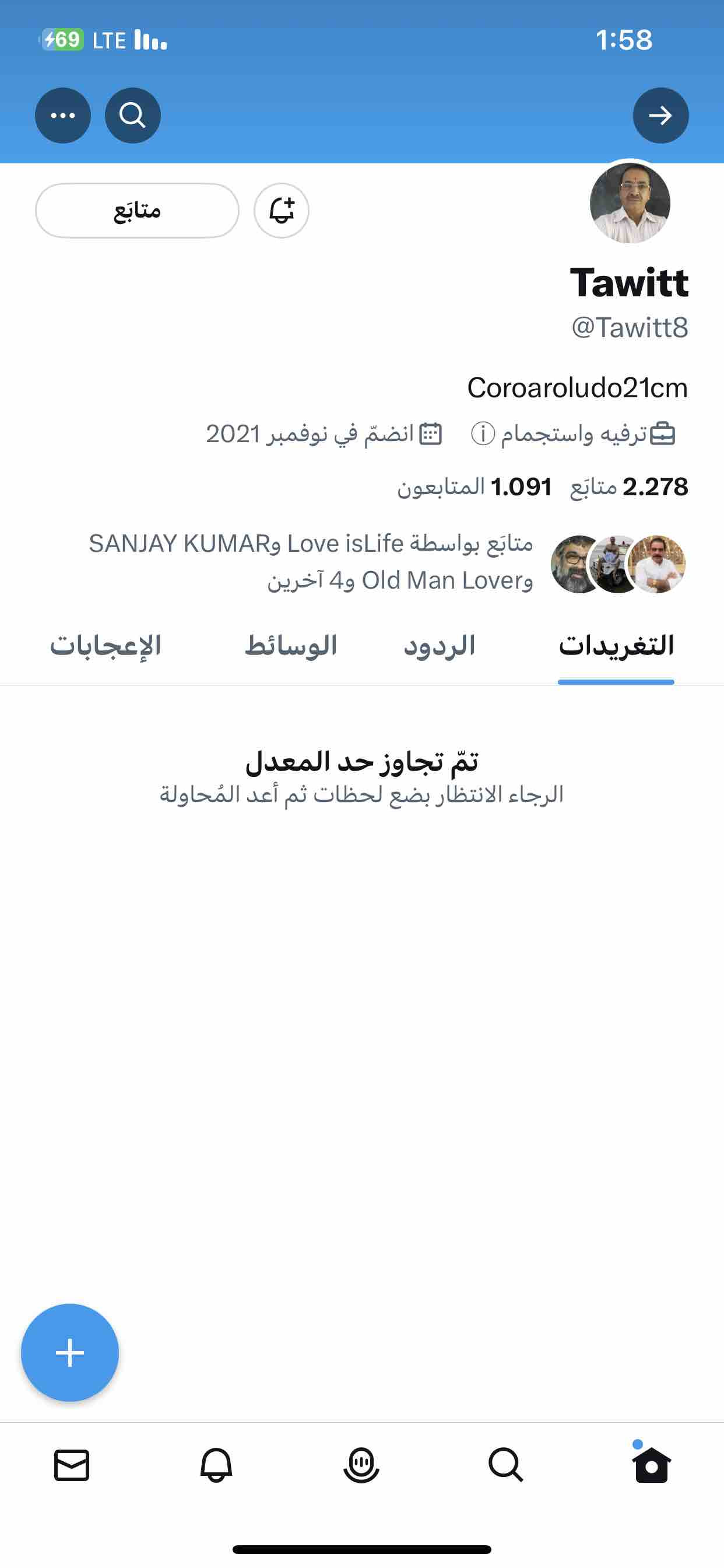Viewport: 724px width, 1568px height.
Task: Open direct messages envelope
Action: (72, 1465)
